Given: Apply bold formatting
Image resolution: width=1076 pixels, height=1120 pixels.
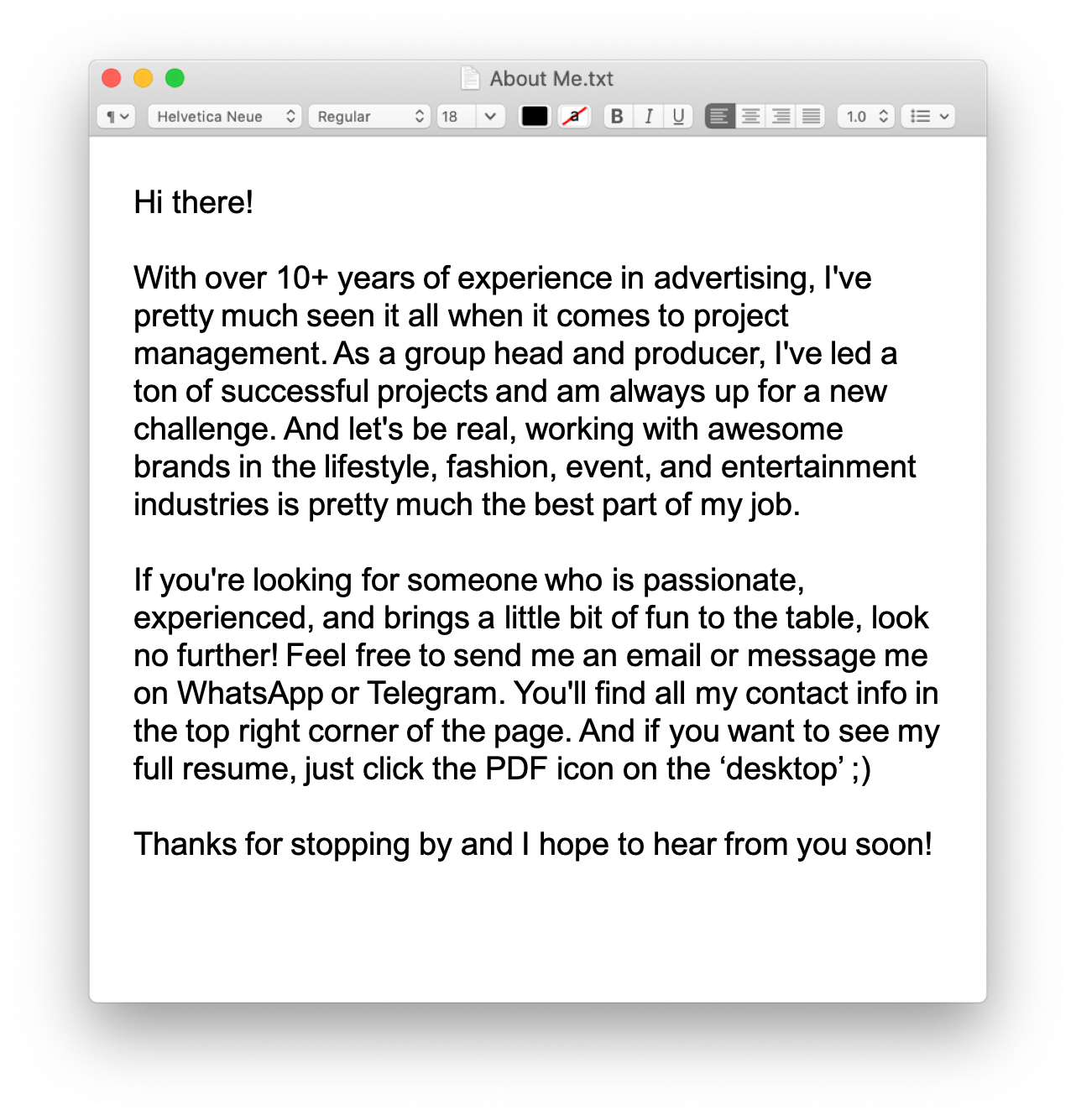Looking at the screenshot, I should (617, 117).
